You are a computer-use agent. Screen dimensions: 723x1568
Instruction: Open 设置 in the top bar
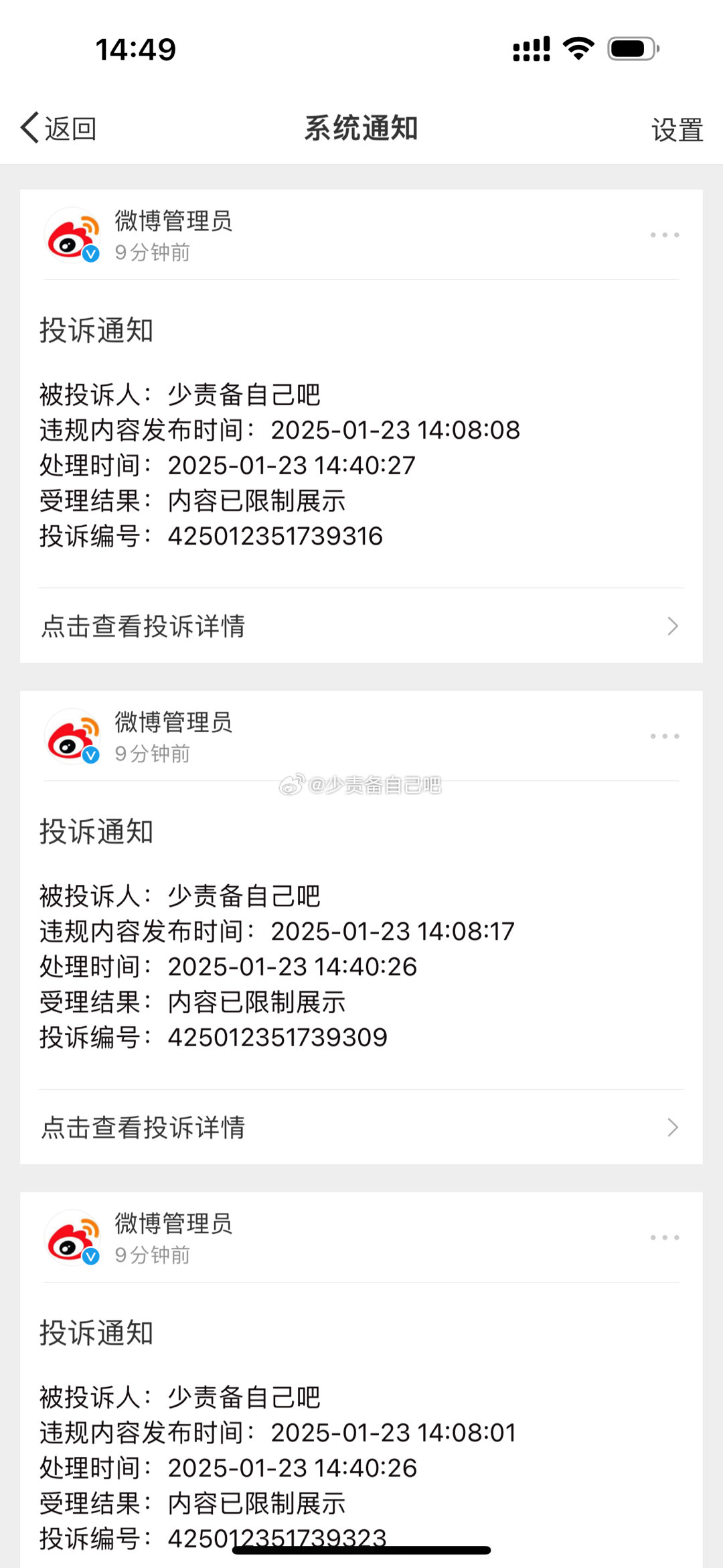(677, 129)
